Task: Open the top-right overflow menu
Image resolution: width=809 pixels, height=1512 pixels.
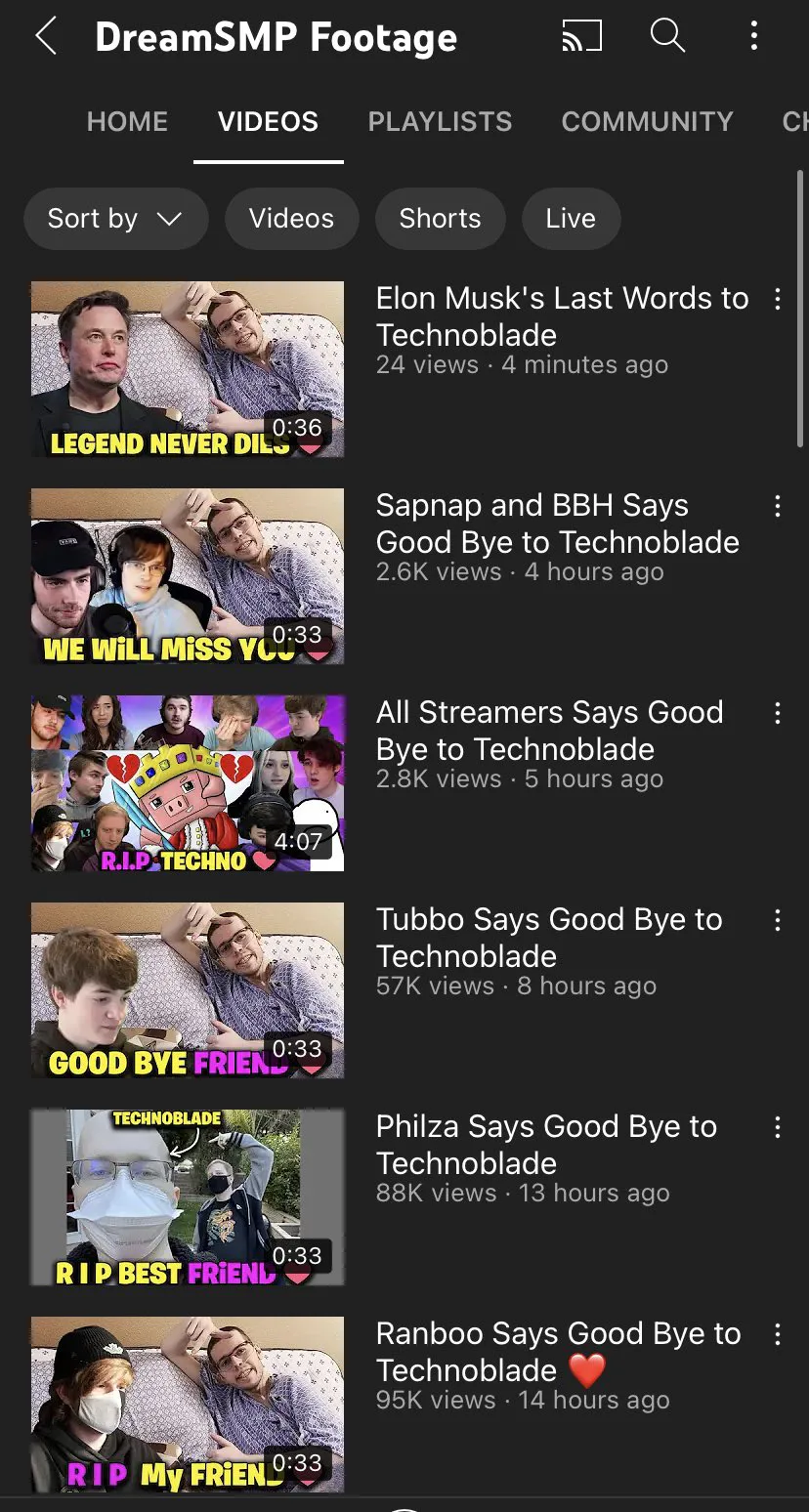Action: point(753,37)
